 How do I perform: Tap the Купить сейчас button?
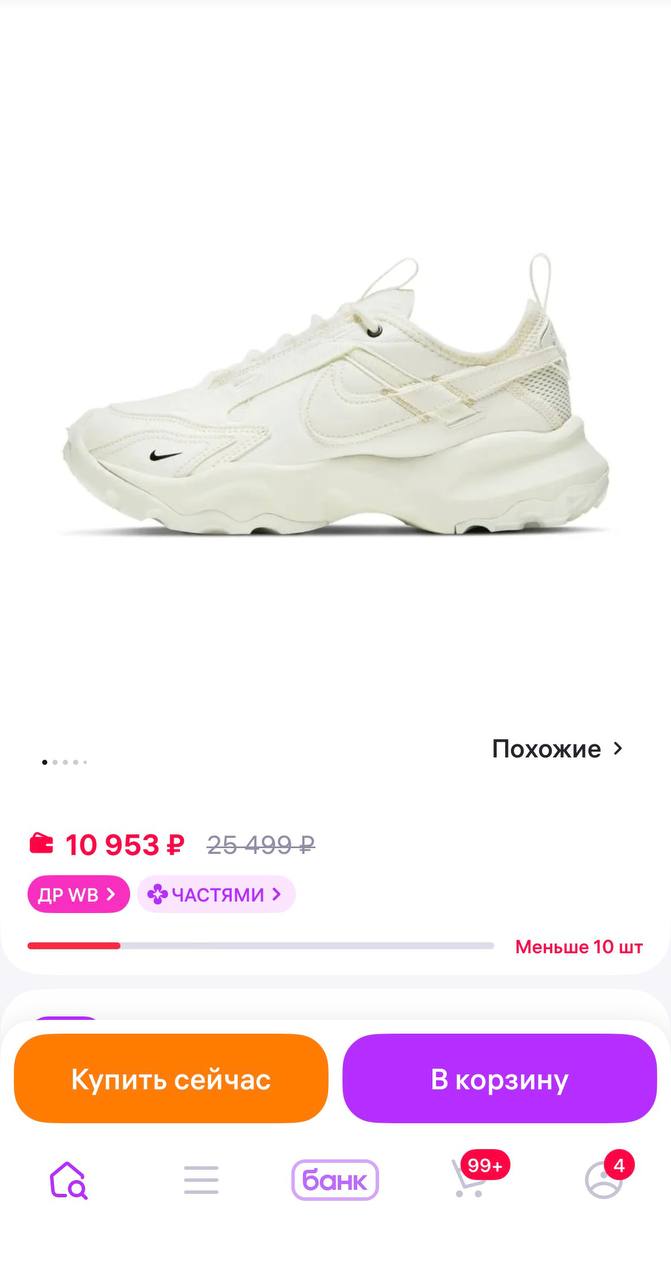pos(171,1079)
